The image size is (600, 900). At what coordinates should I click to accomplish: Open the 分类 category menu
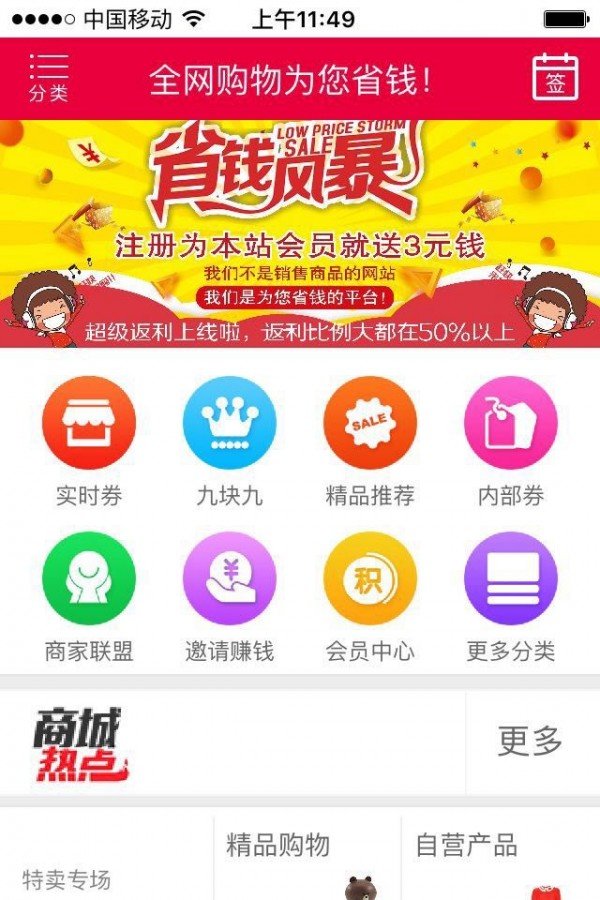[x=48, y=78]
